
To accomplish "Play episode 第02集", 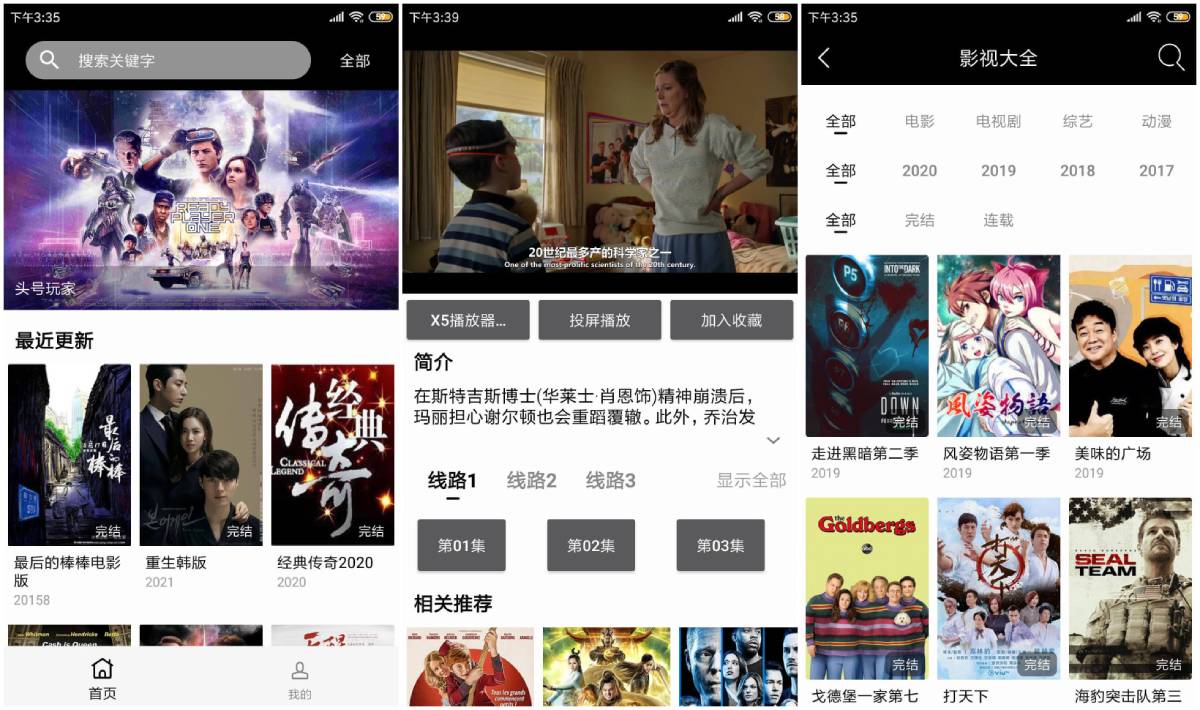I will (x=591, y=545).
